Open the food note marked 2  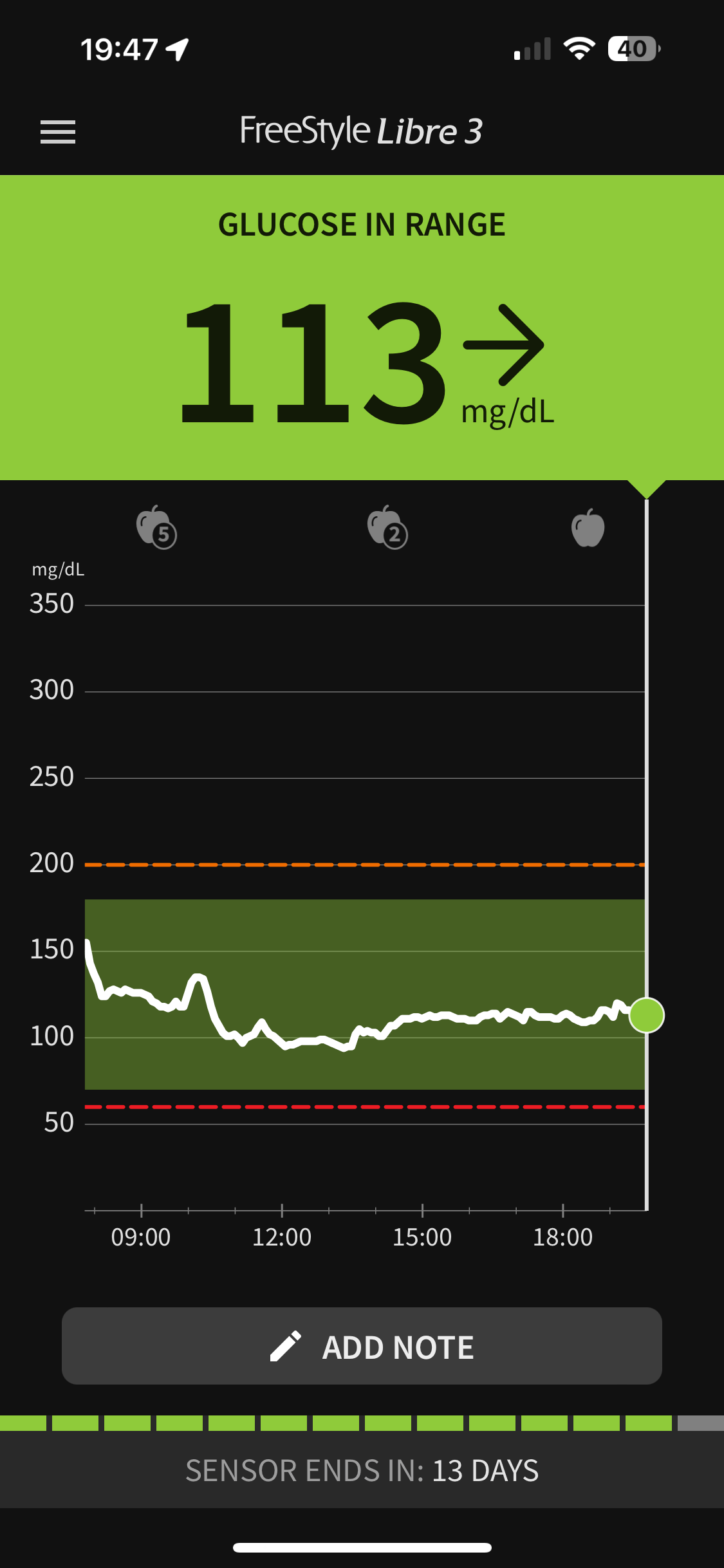[x=387, y=527]
